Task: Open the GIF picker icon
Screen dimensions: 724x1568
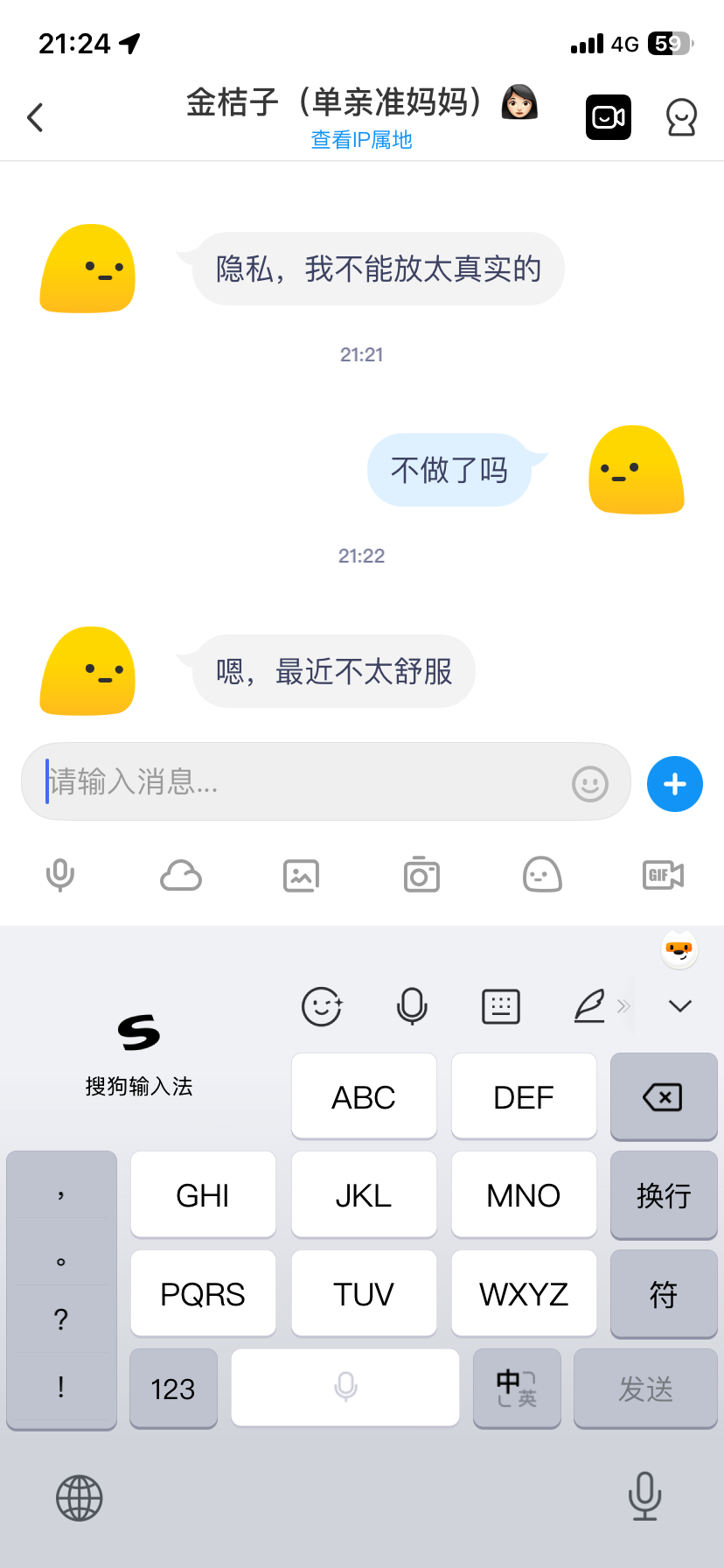Action: click(x=662, y=874)
